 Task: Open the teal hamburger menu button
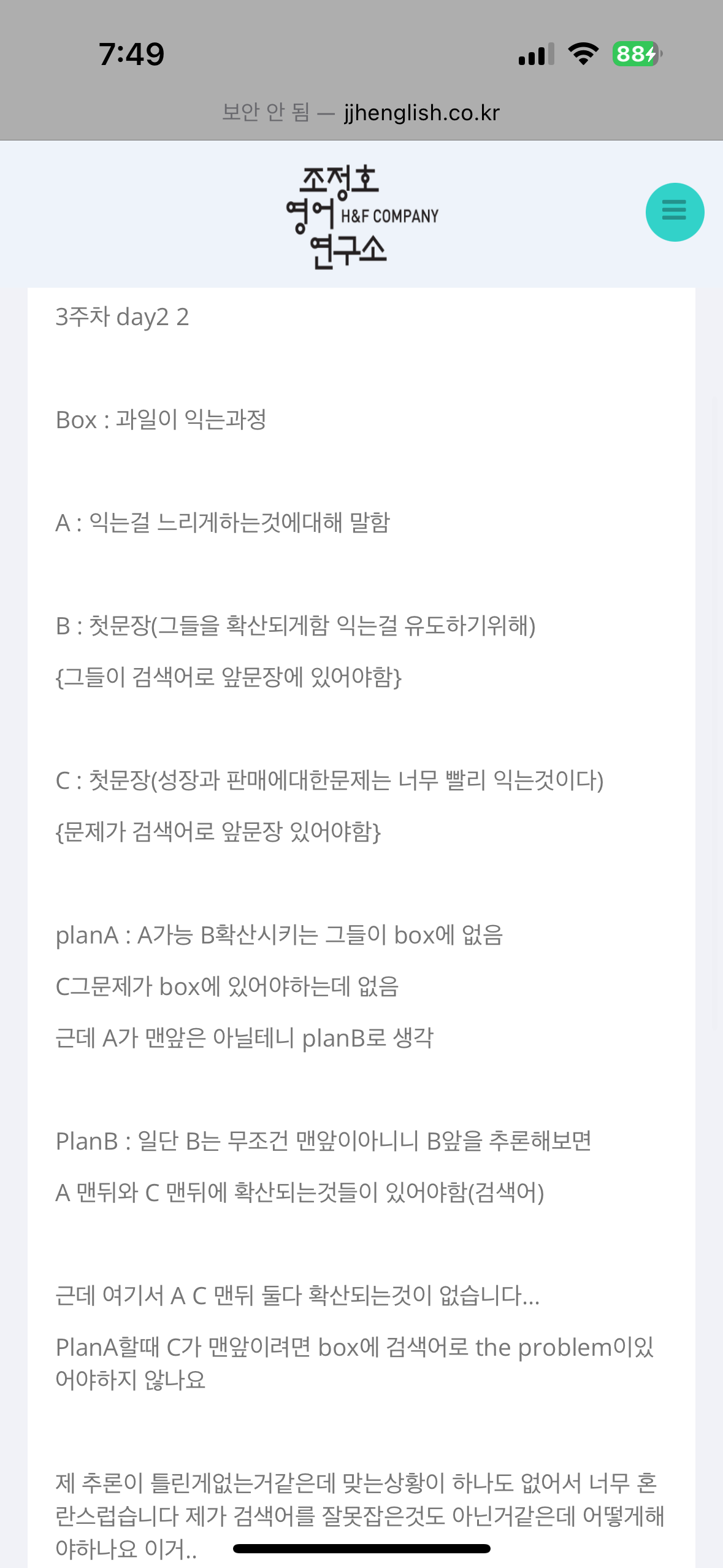click(675, 212)
